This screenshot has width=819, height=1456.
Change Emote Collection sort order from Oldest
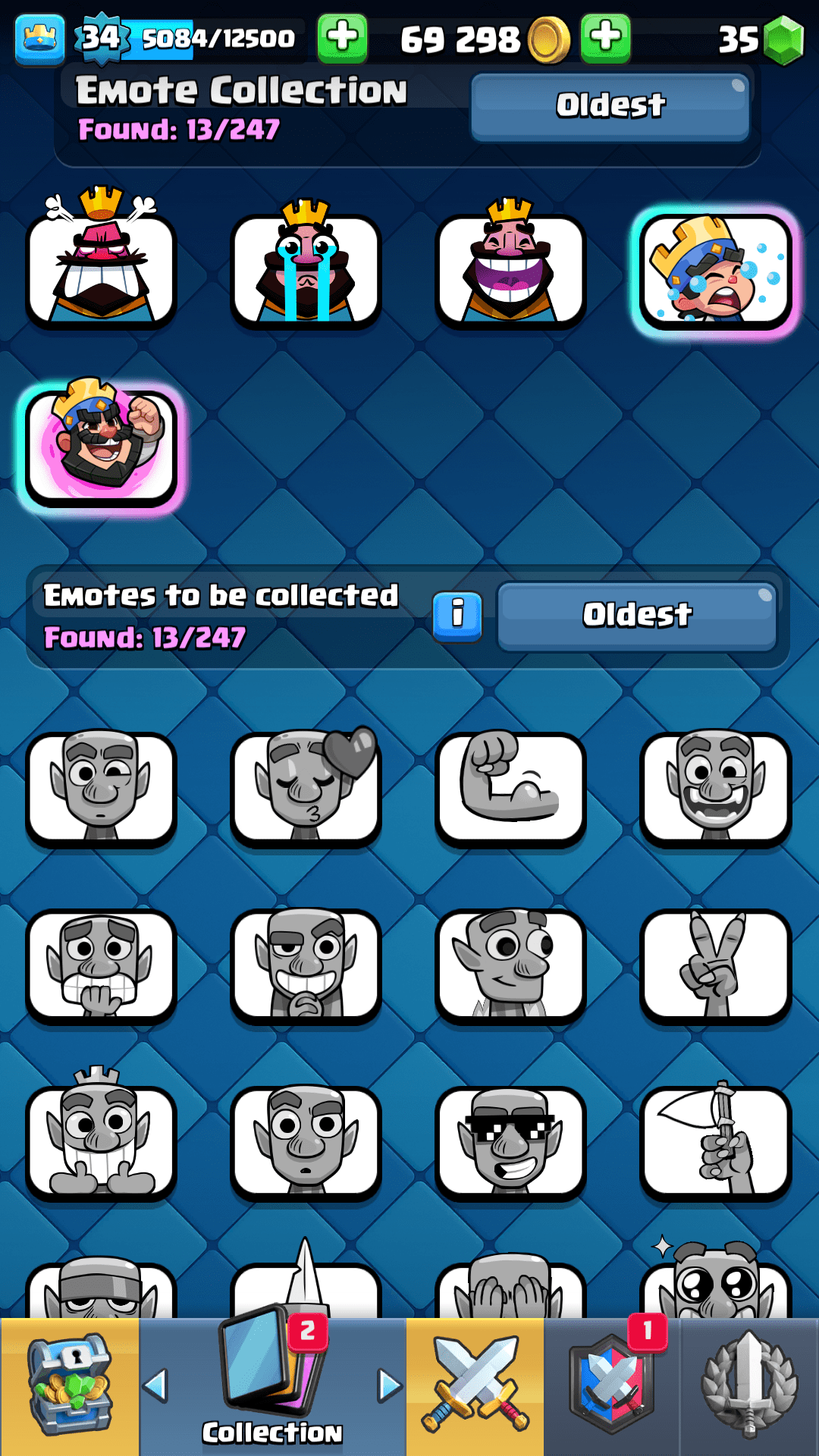tap(610, 106)
